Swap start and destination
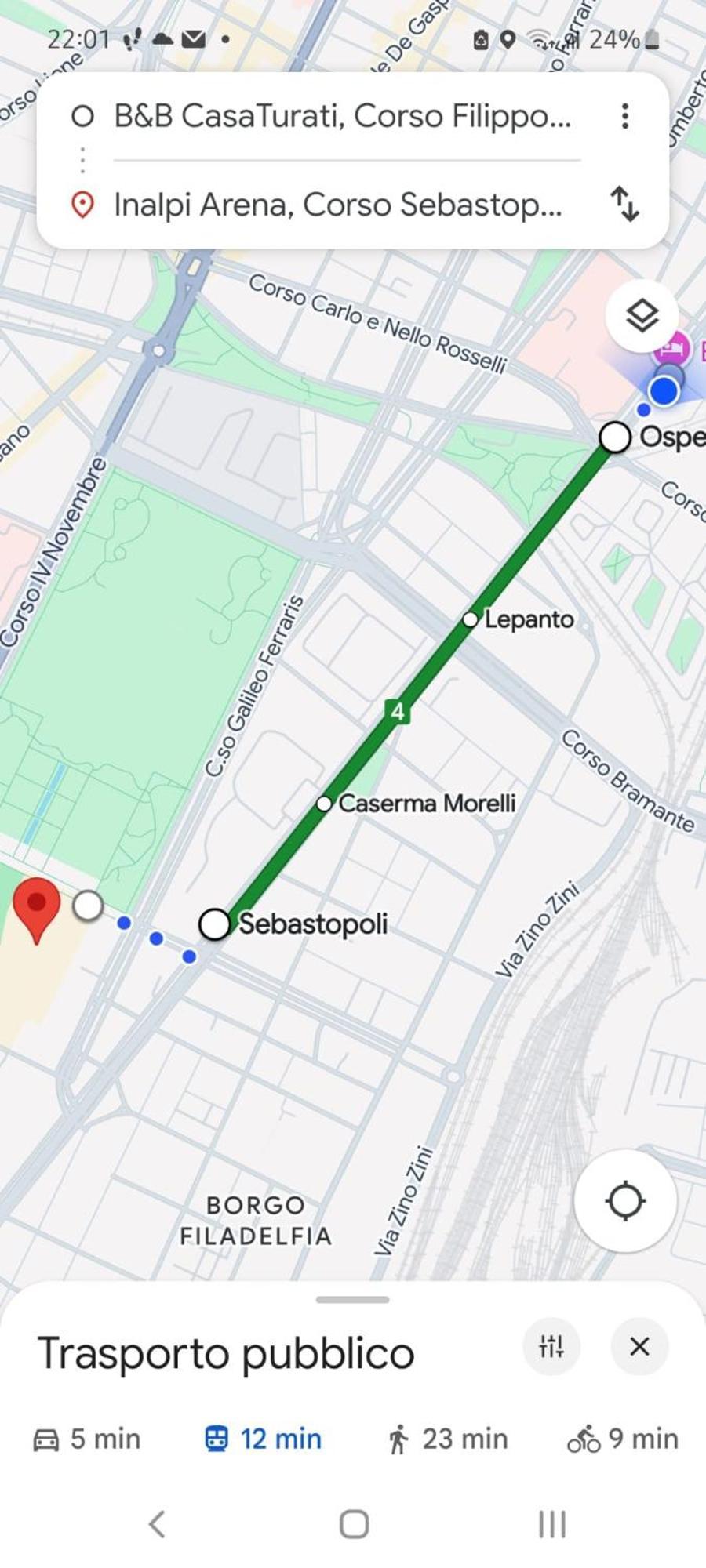 click(624, 204)
